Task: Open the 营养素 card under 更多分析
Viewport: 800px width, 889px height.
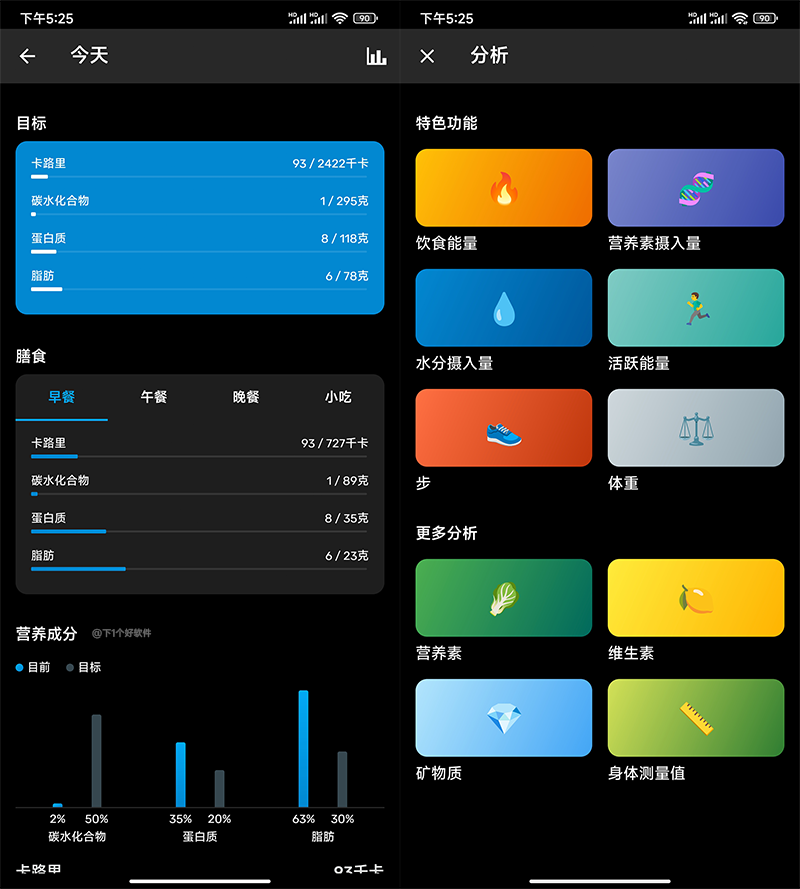Action: [x=503, y=598]
